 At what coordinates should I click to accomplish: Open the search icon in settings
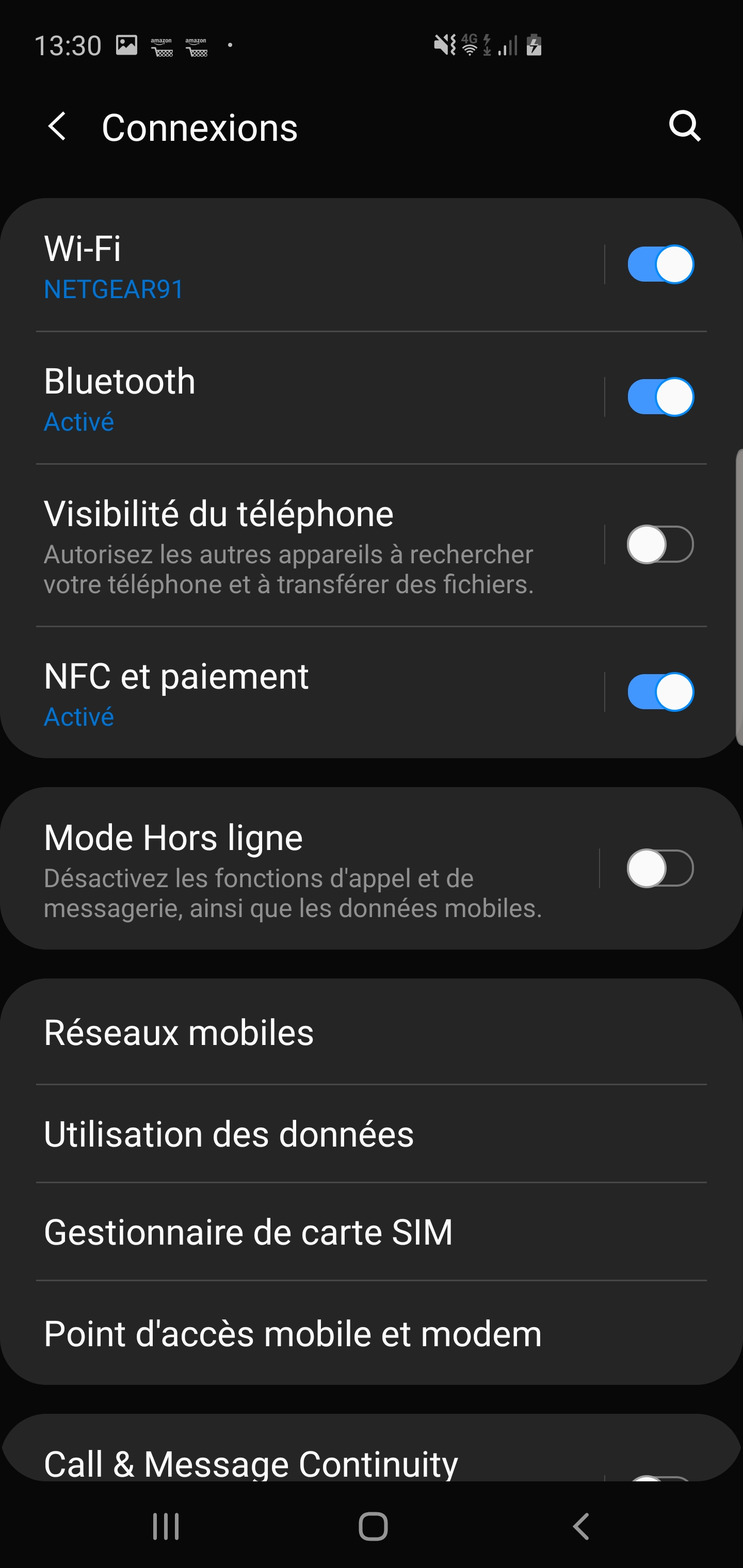point(685,126)
